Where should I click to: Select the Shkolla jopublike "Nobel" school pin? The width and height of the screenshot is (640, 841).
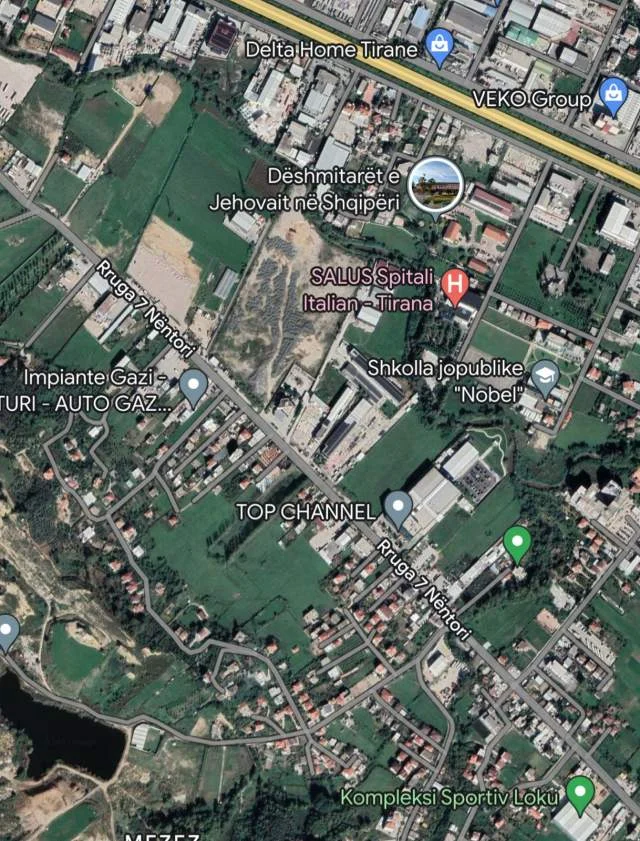click(545, 376)
